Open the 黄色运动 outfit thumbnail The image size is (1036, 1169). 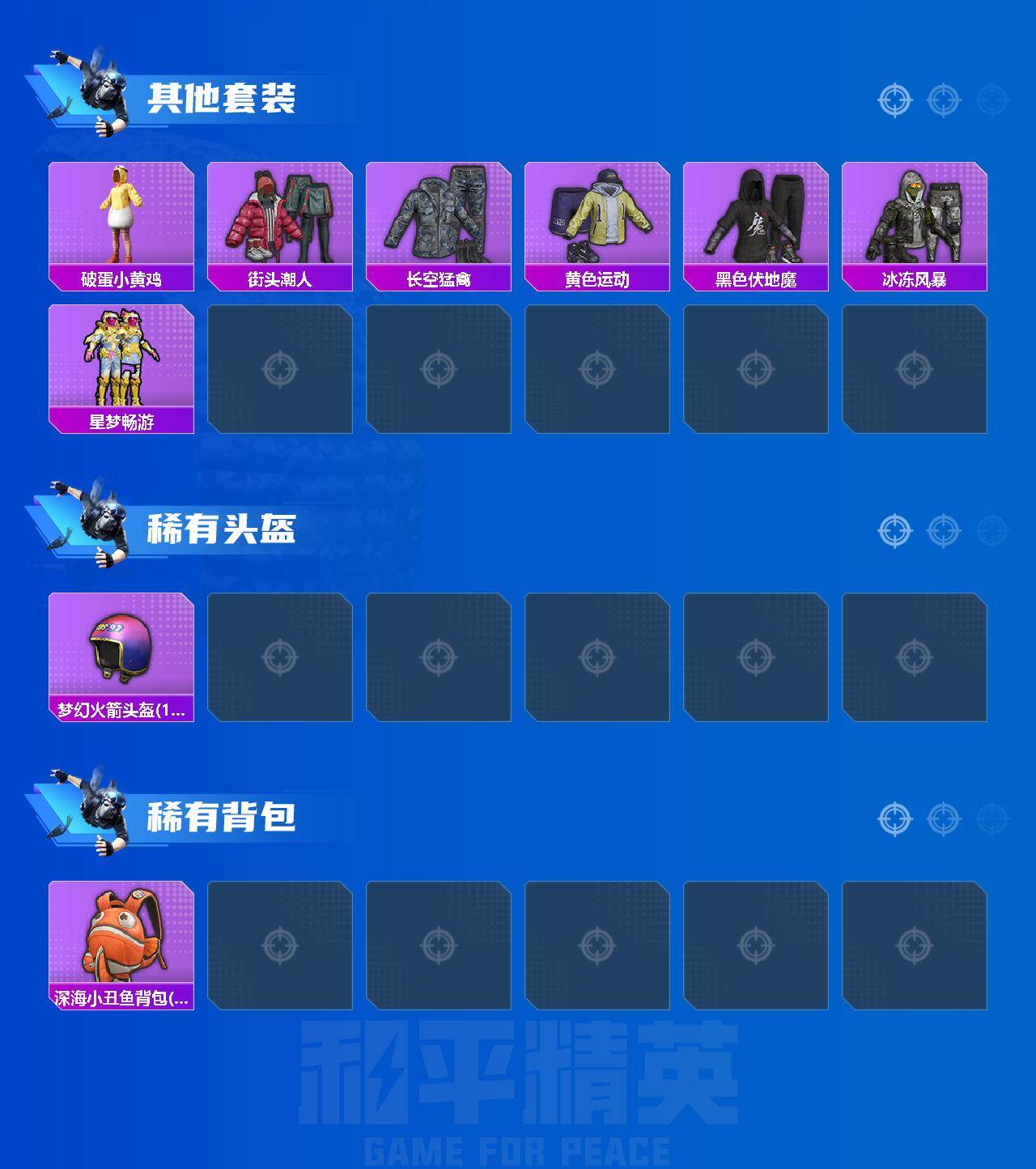[599, 219]
